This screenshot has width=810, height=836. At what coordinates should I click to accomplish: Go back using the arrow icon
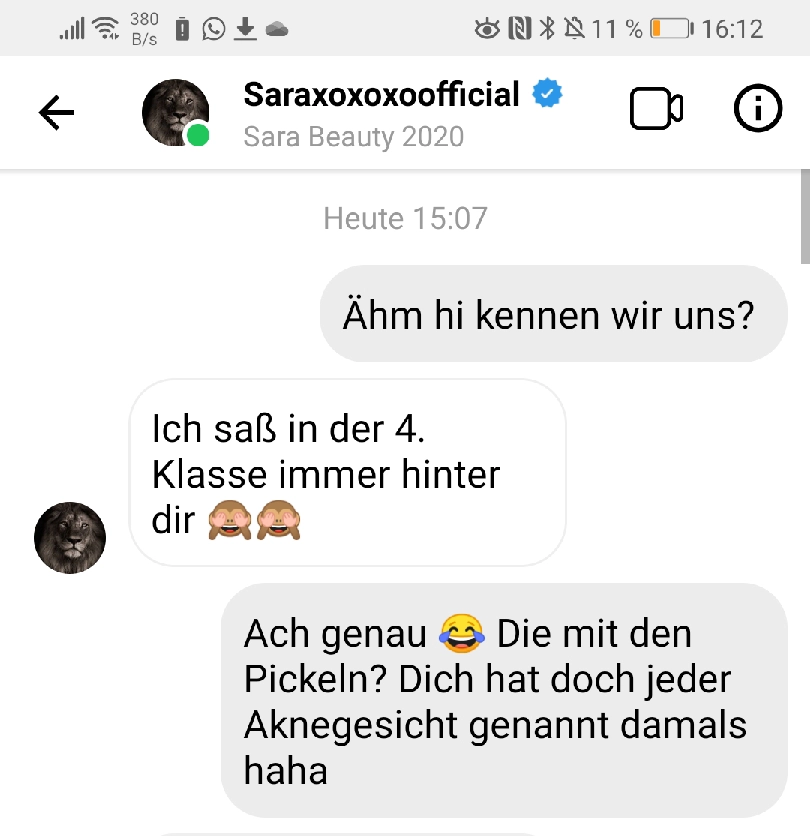56,113
